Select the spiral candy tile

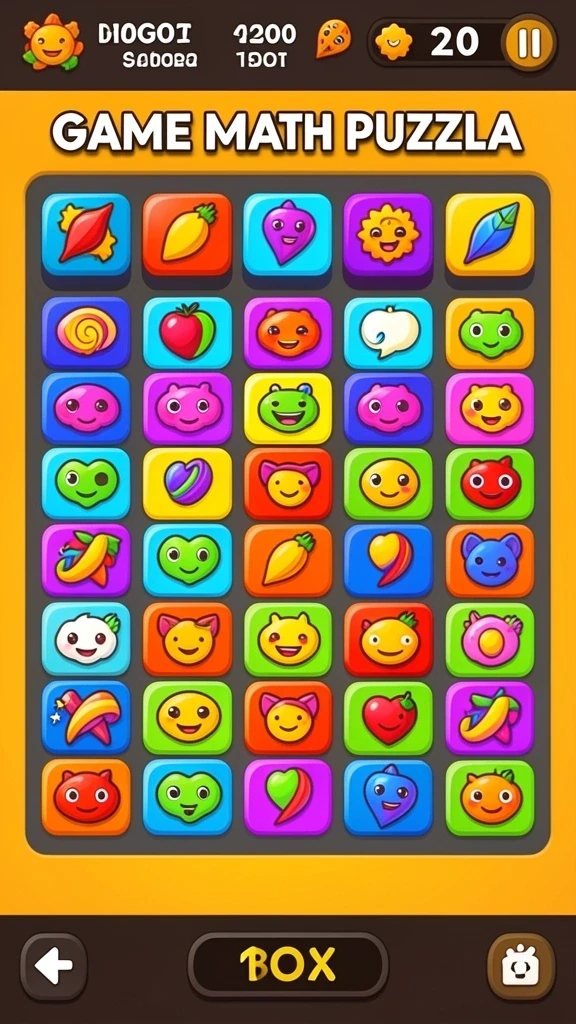coord(86,332)
